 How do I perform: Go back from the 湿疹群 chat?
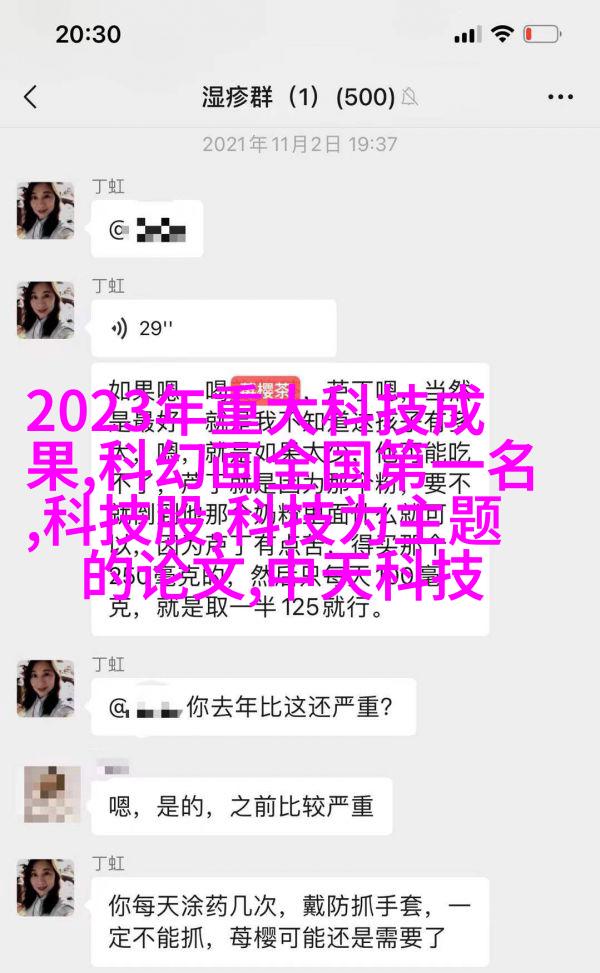[x=31, y=97]
